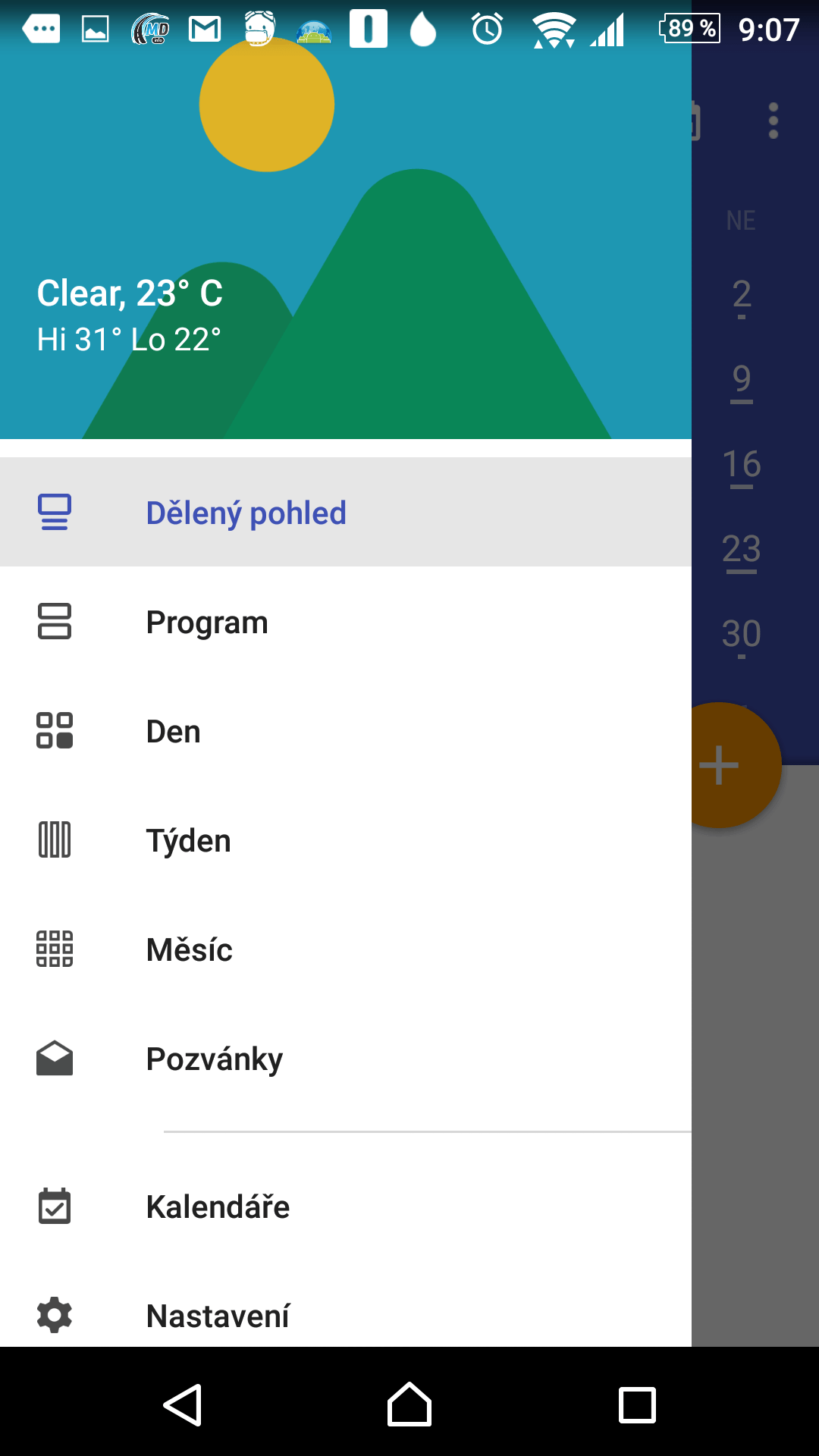Switch to Program view
Image resolution: width=819 pixels, height=1456 pixels.
[346, 622]
